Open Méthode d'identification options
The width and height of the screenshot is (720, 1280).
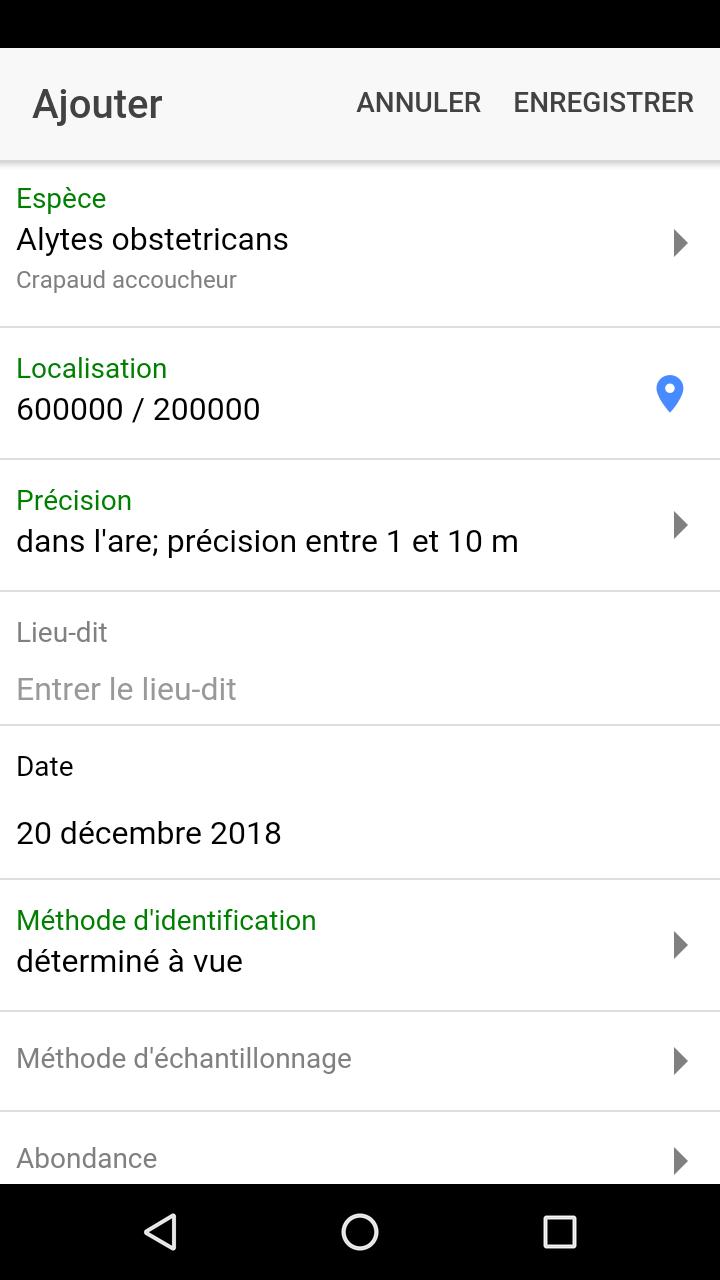[x=360, y=945]
